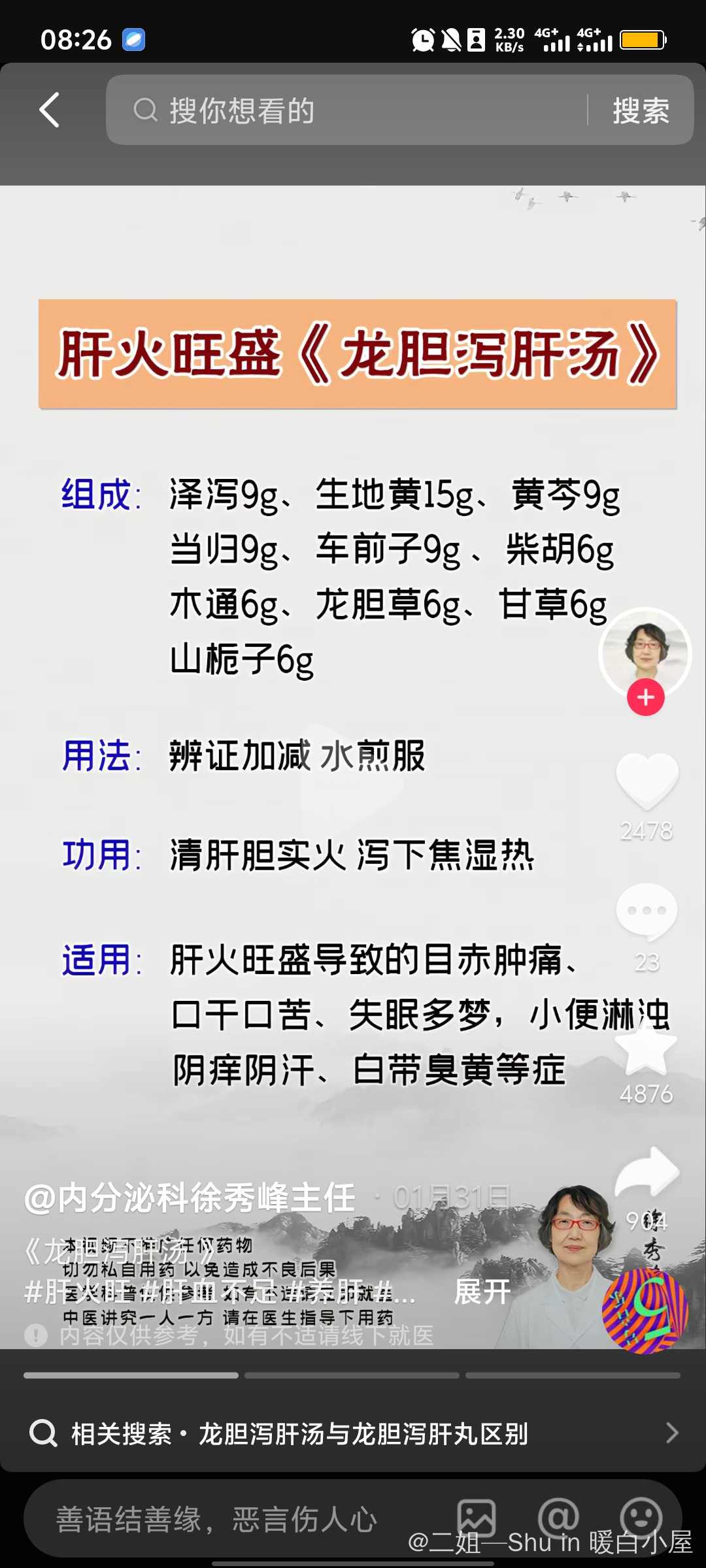Open @内分泌科徐秀峰主任 username link
The height and width of the screenshot is (1568, 706).
tap(190, 1198)
